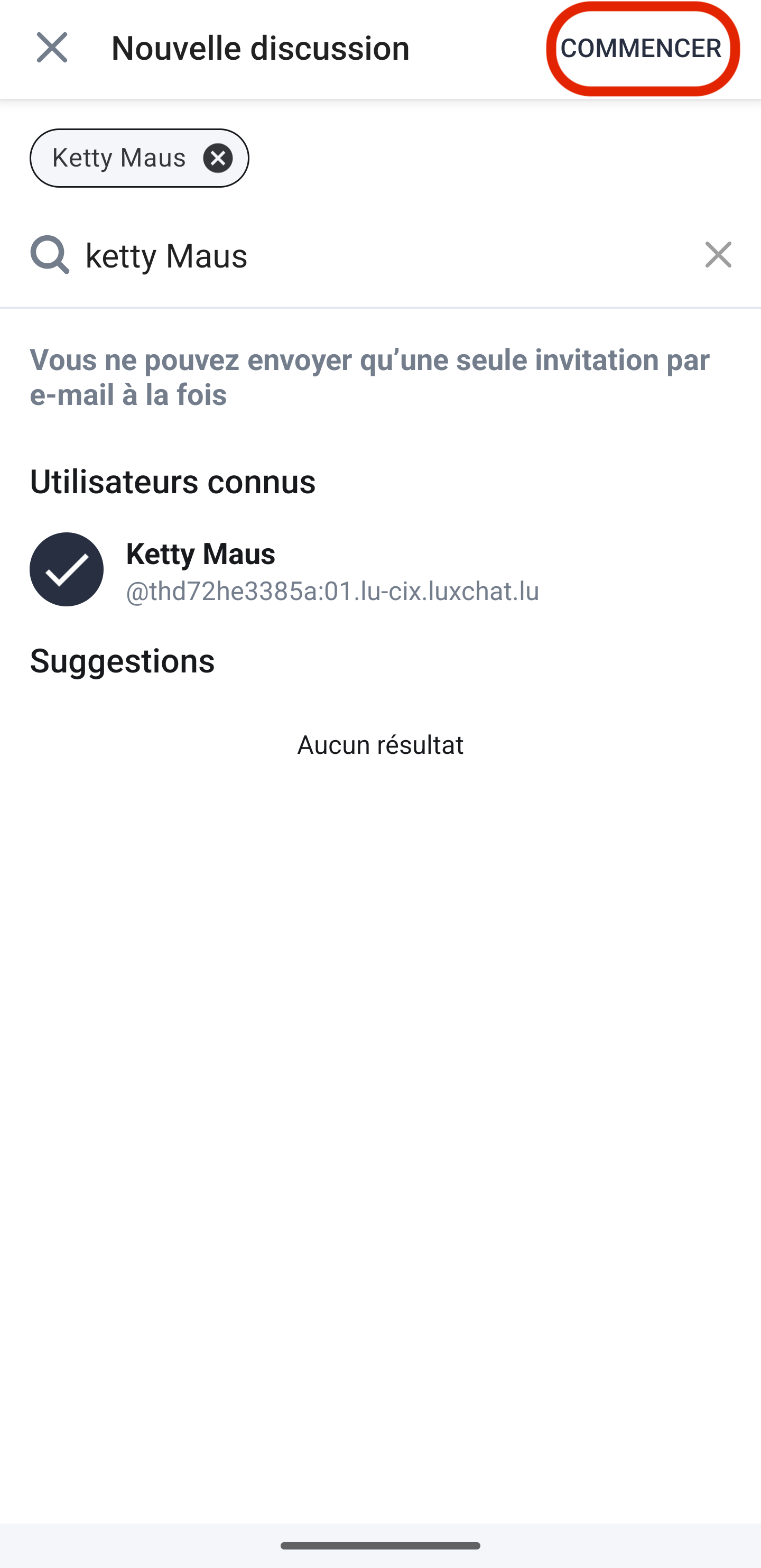Tap COMMENCER to start the discussion
The image size is (761, 1568).
[x=641, y=48]
